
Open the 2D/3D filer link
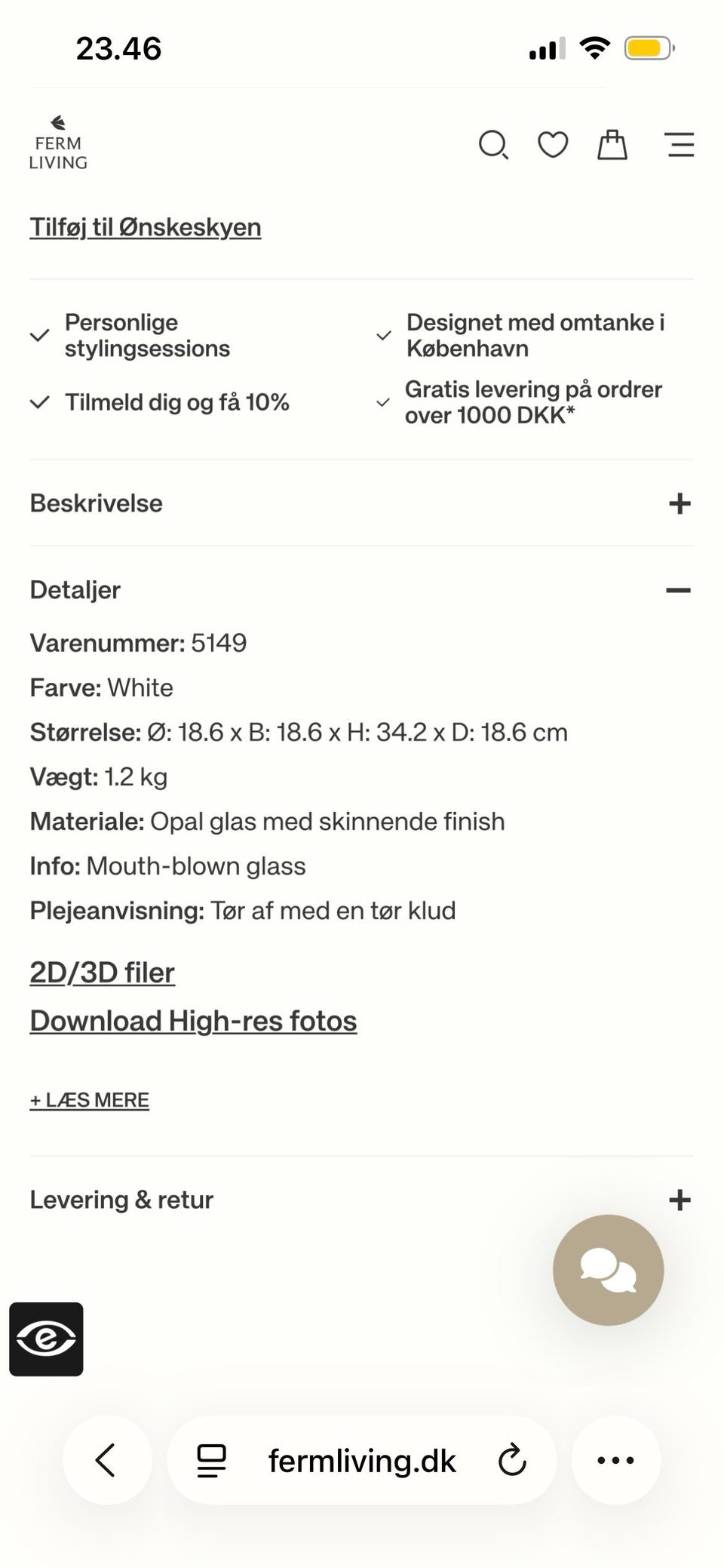(102, 973)
